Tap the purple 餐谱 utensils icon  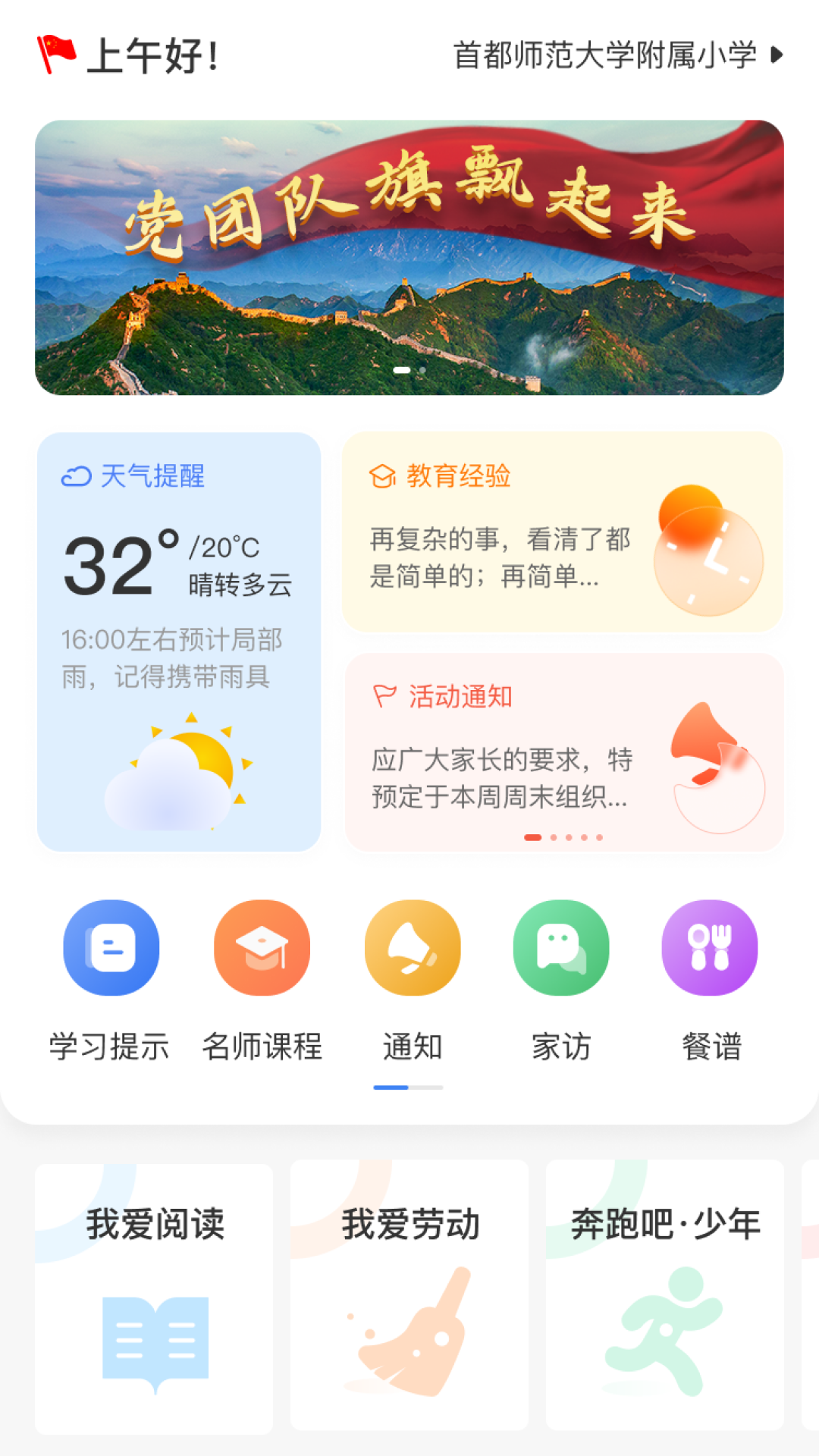[710, 947]
